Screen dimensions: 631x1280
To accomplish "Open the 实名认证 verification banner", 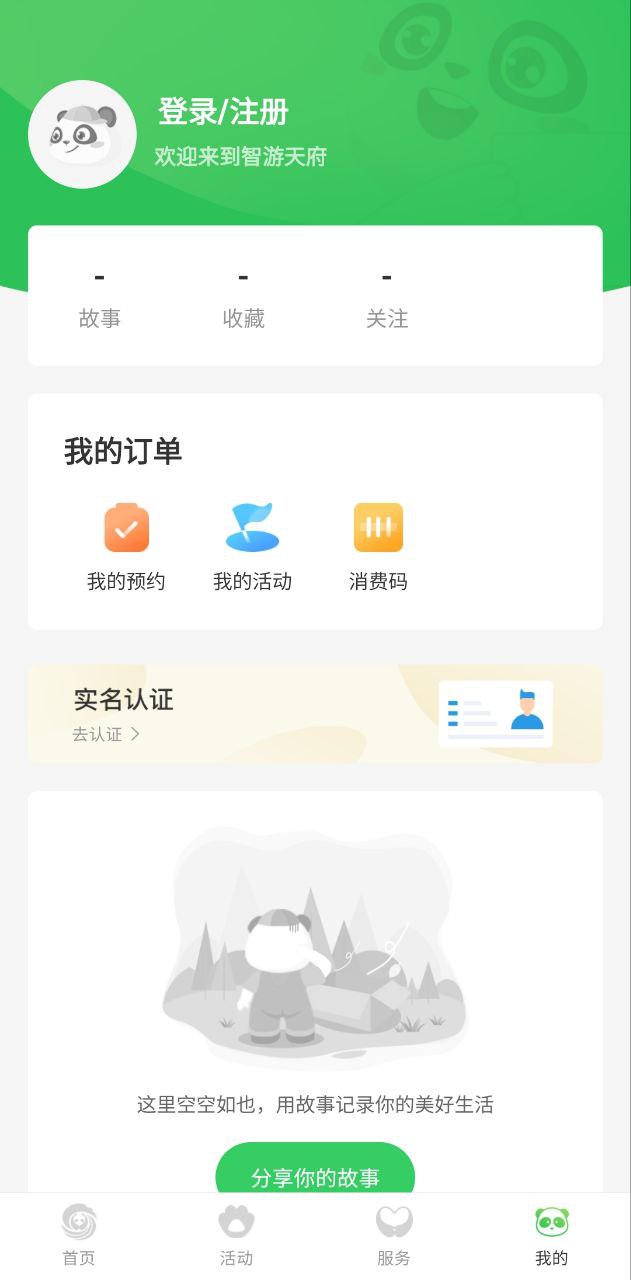I will (x=315, y=714).
